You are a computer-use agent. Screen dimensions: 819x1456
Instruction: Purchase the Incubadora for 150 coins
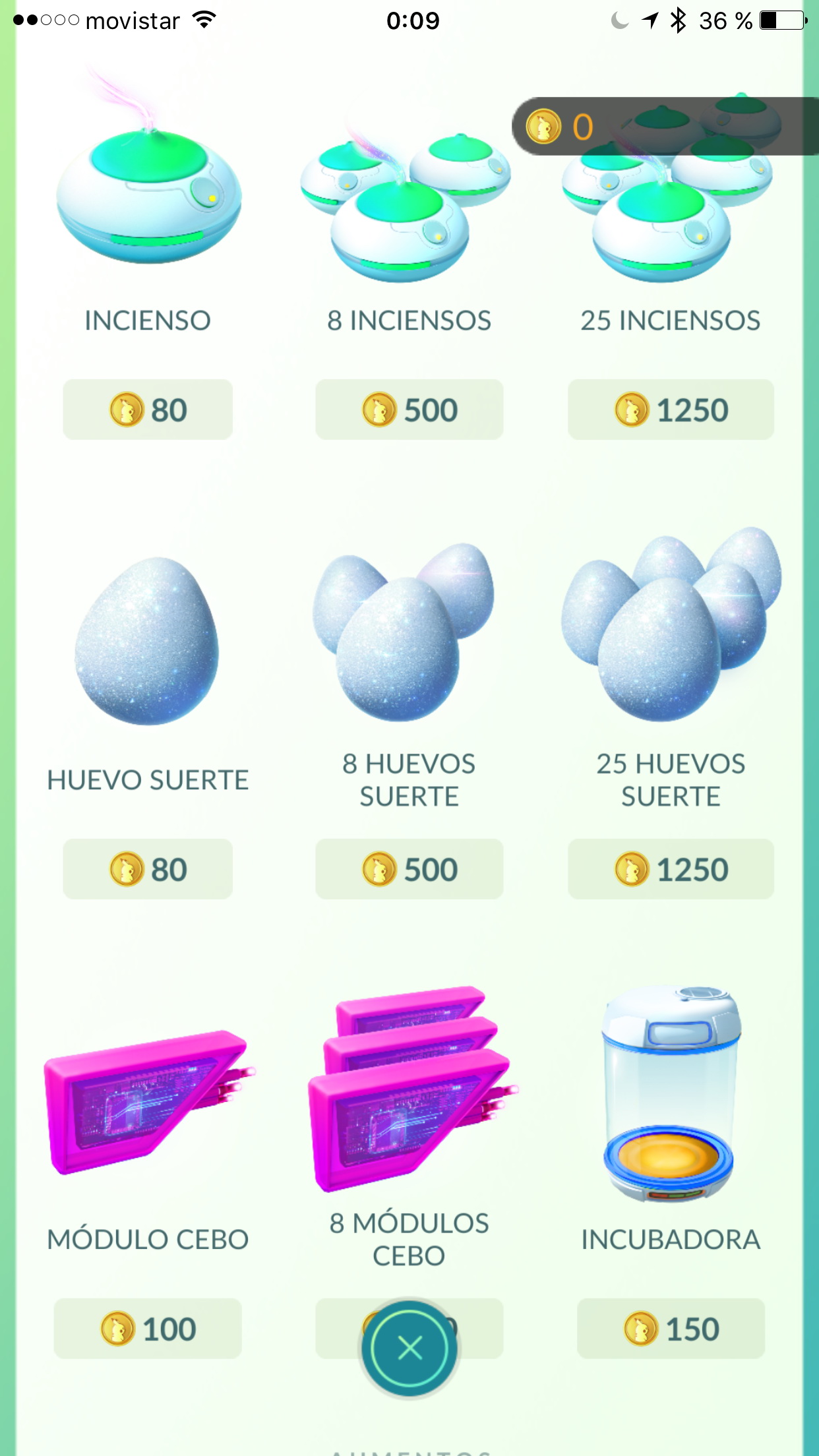click(671, 1328)
